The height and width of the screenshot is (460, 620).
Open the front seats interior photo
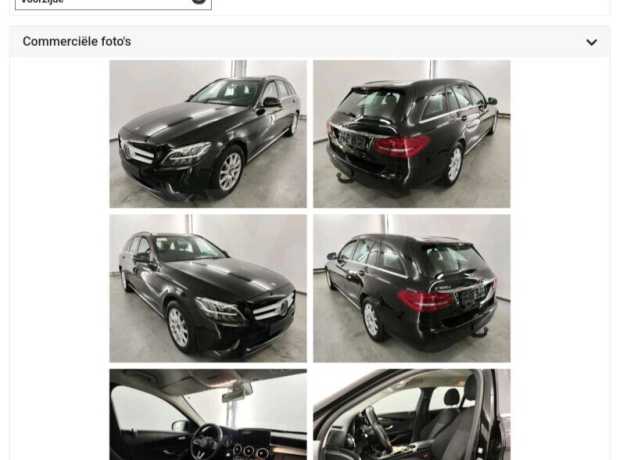click(411, 414)
